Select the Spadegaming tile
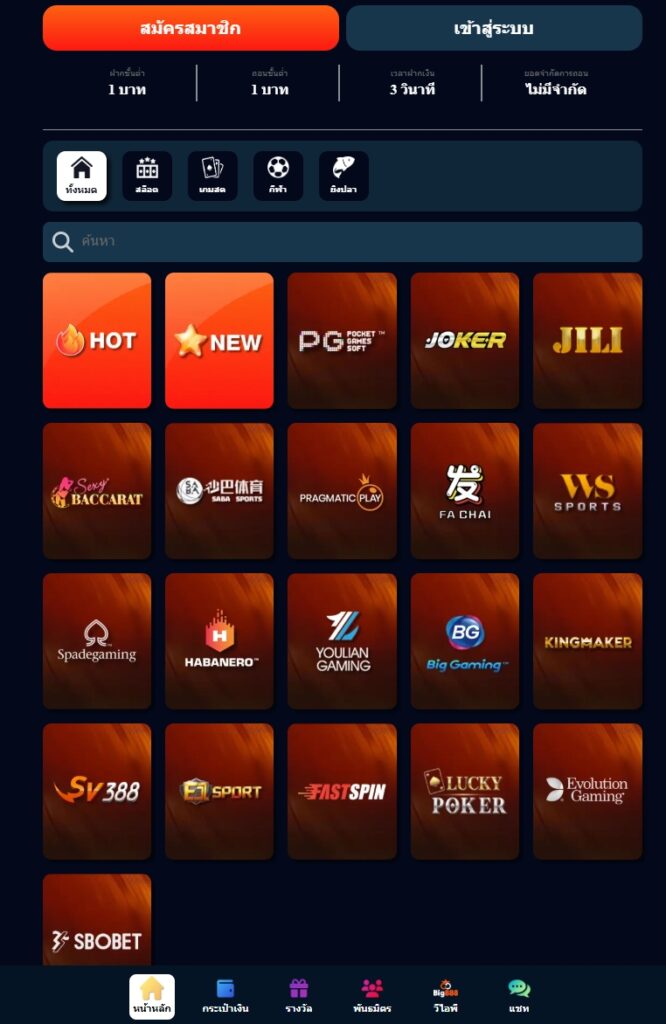The width and height of the screenshot is (666, 1024). [97, 641]
